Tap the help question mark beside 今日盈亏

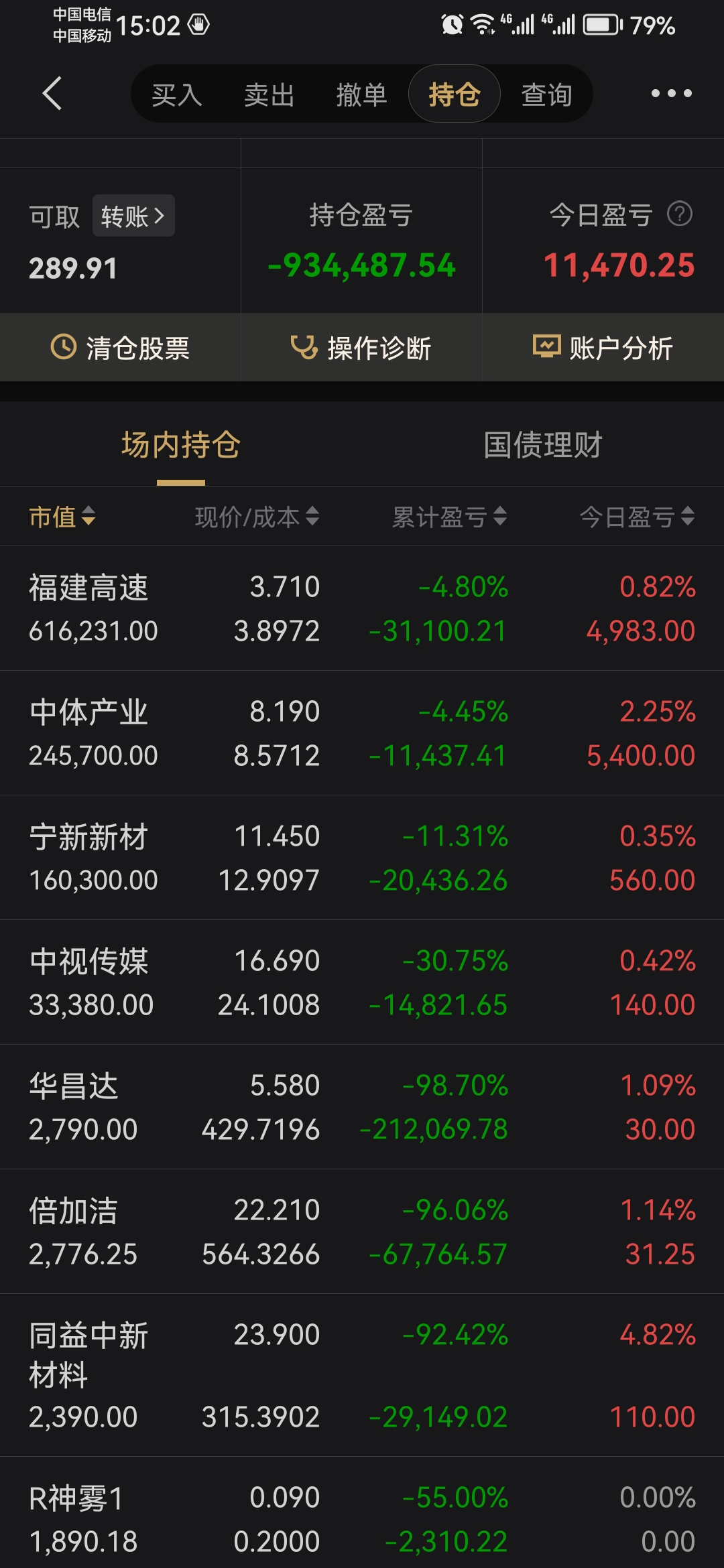coord(679,213)
